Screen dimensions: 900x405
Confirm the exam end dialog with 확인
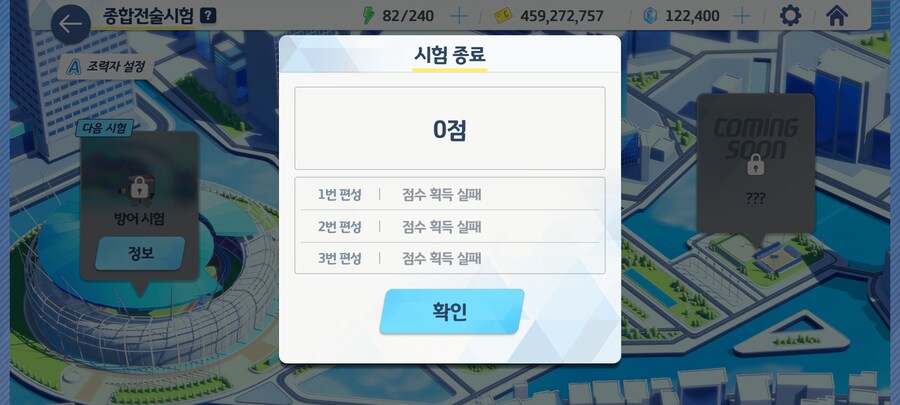pyautogui.click(x=451, y=312)
